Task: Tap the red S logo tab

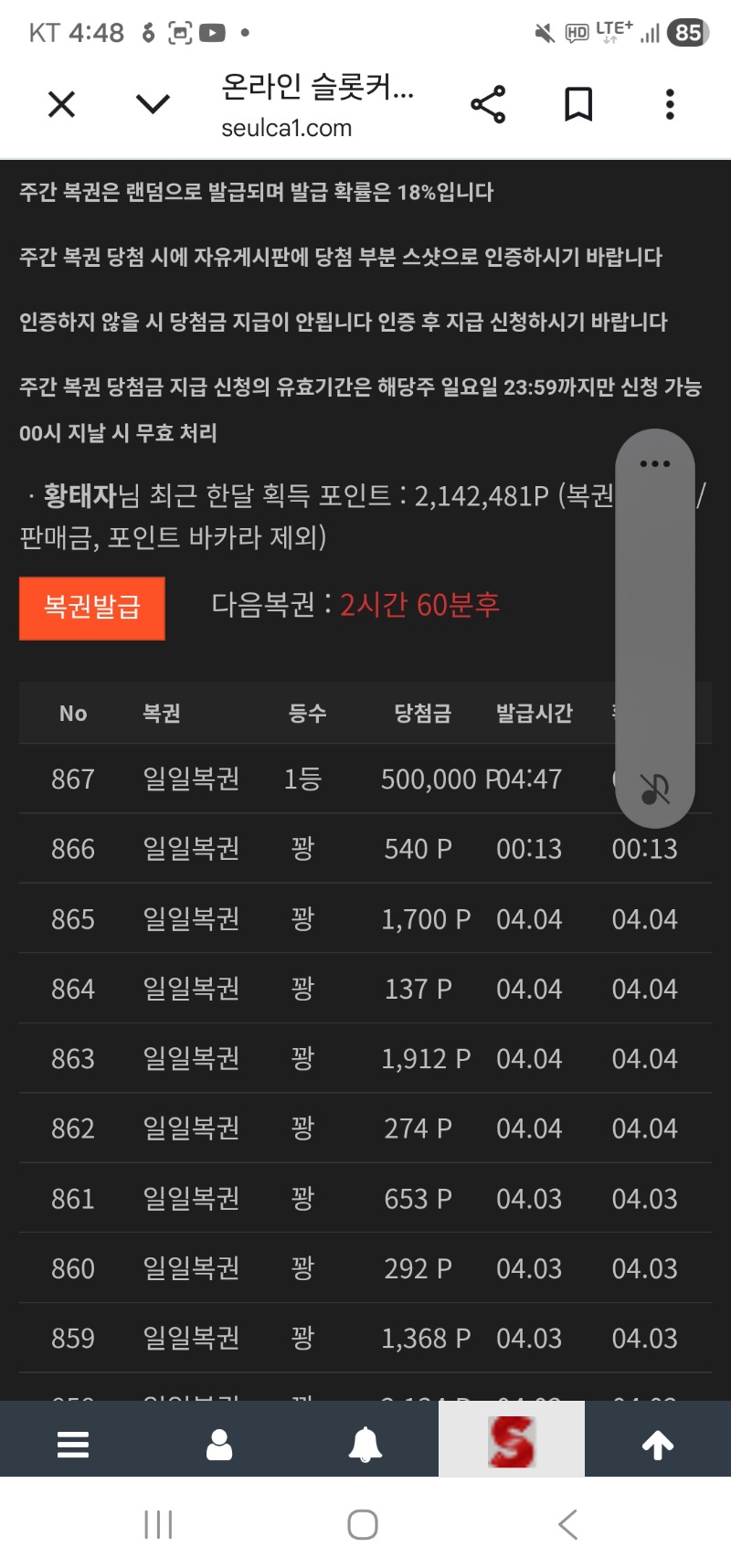Action: tap(512, 1441)
